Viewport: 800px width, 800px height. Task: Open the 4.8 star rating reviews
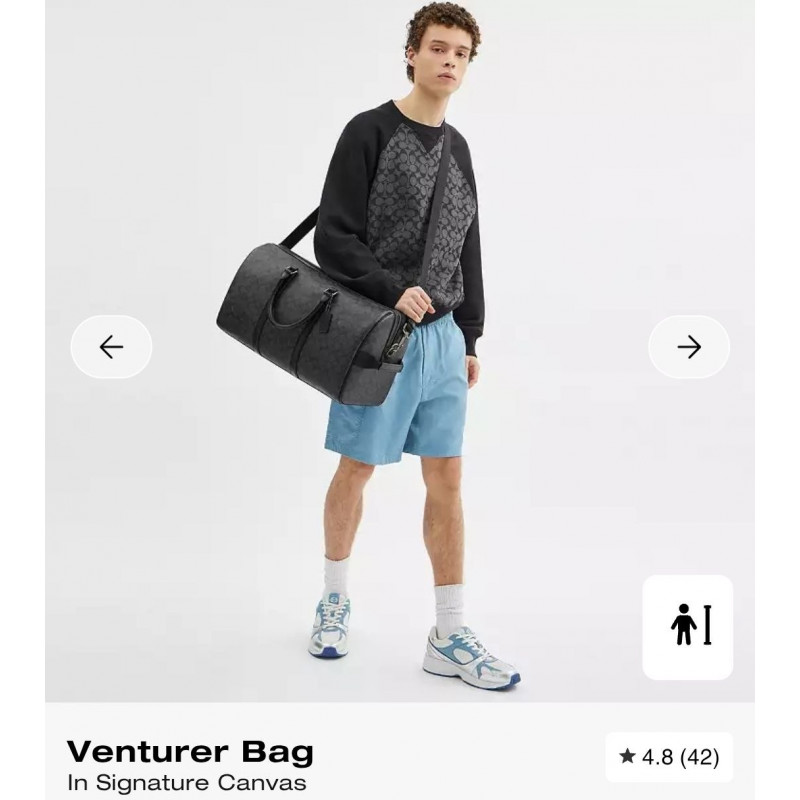pyautogui.click(x=669, y=757)
